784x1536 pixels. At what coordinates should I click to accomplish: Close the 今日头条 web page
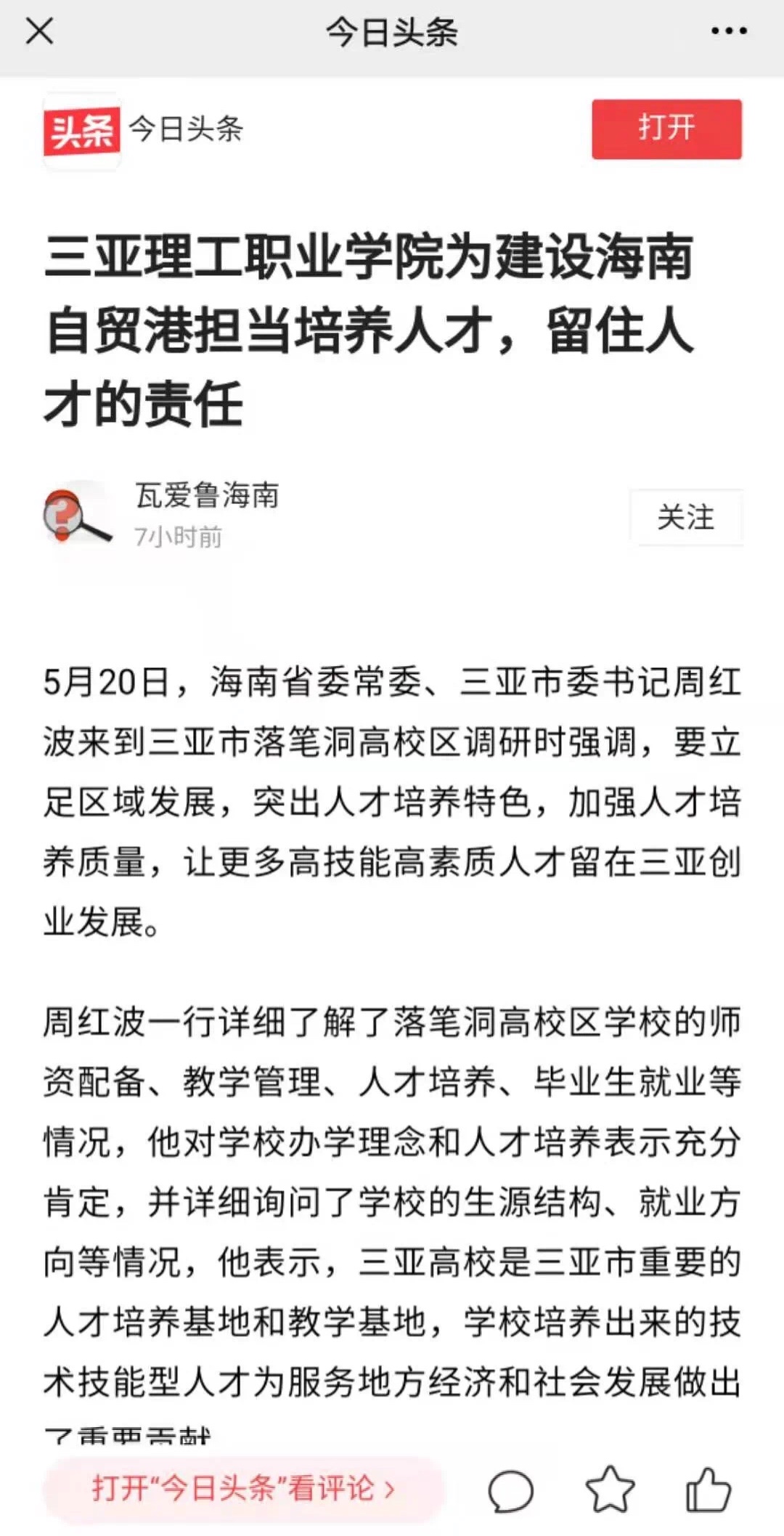pos(39,31)
